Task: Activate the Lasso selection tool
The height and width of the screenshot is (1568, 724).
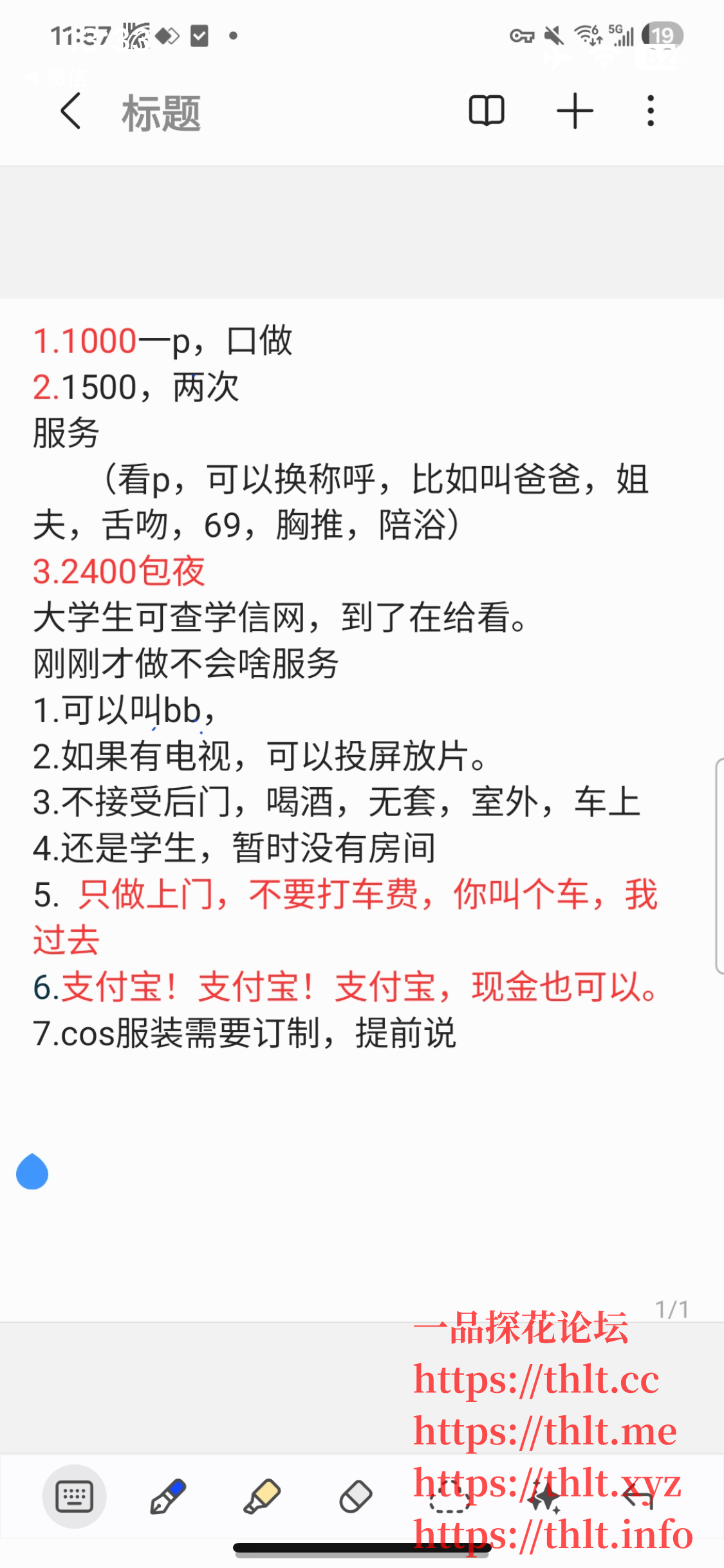Action: click(x=450, y=1497)
